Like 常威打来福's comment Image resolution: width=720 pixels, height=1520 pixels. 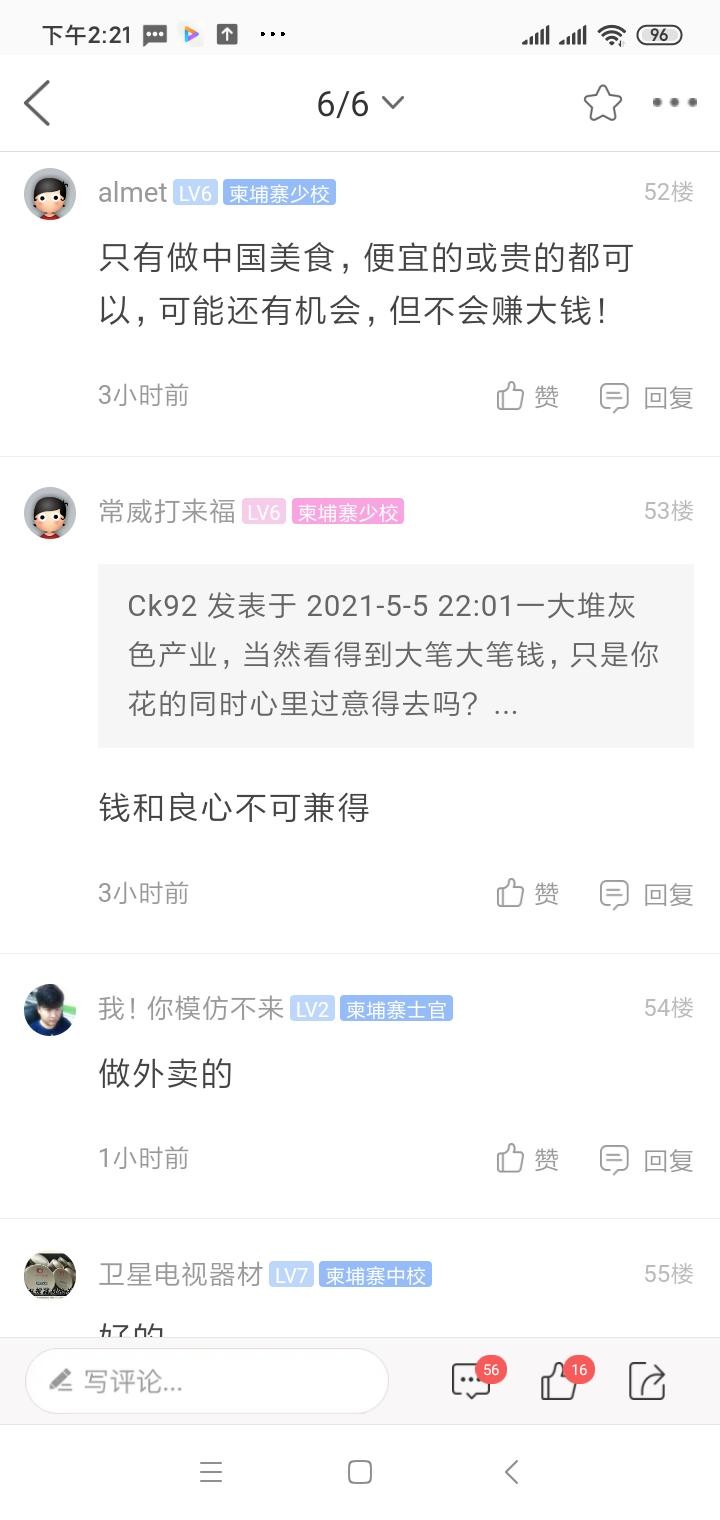(x=527, y=893)
